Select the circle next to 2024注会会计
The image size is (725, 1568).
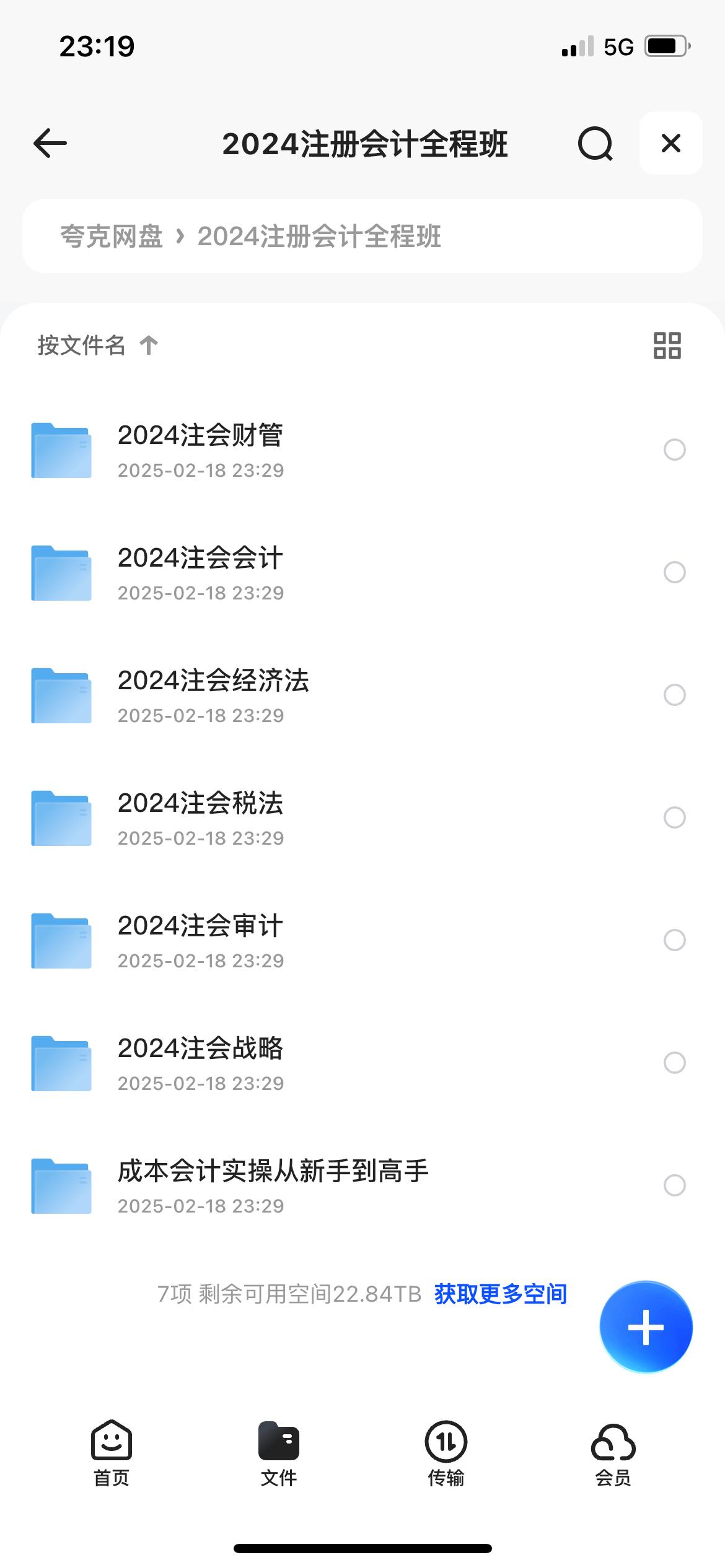(675, 572)
